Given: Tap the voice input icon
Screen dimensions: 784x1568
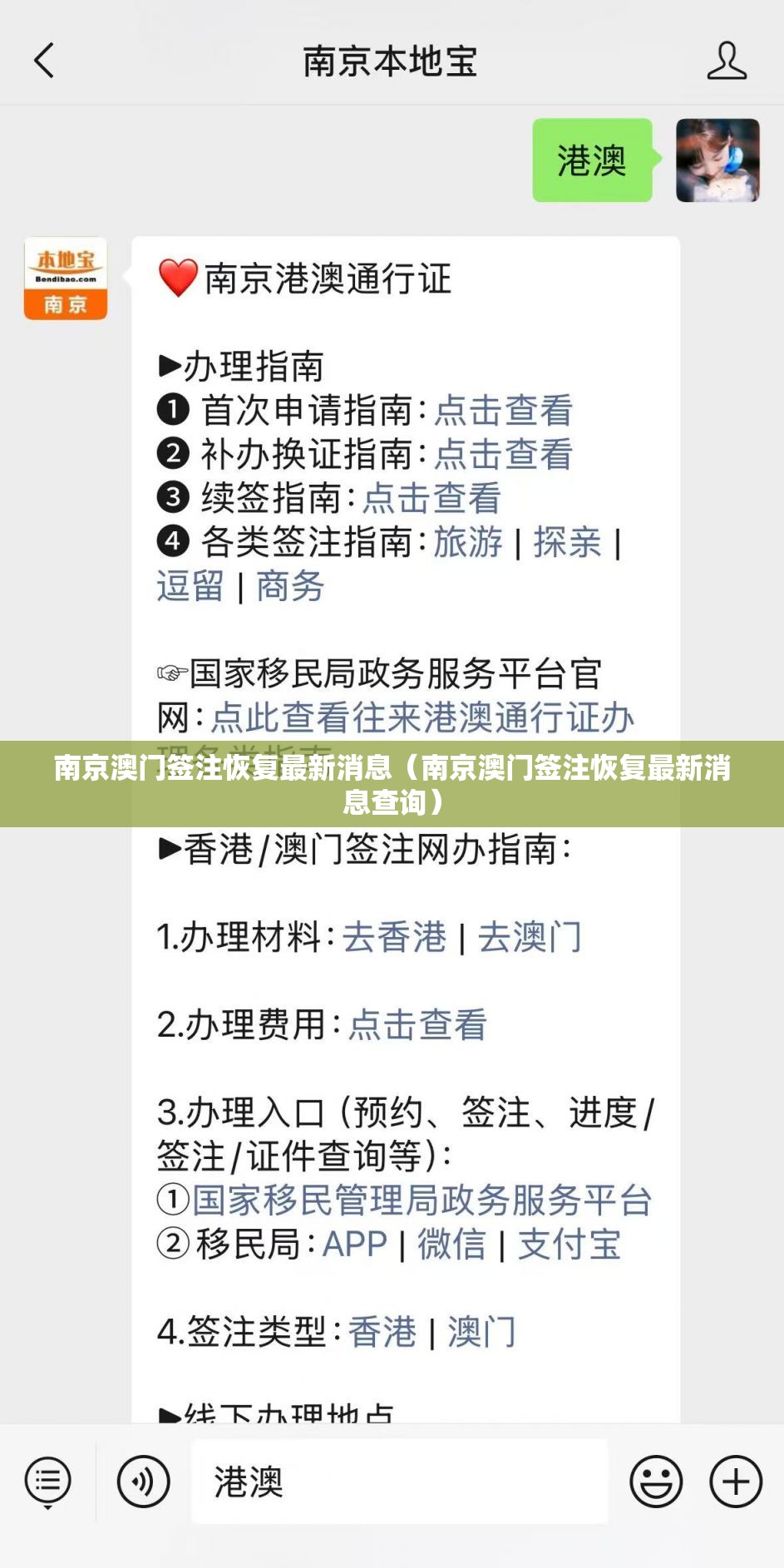Looking at the screenshot, I should pyautogui.click(x=143, y=1482).
